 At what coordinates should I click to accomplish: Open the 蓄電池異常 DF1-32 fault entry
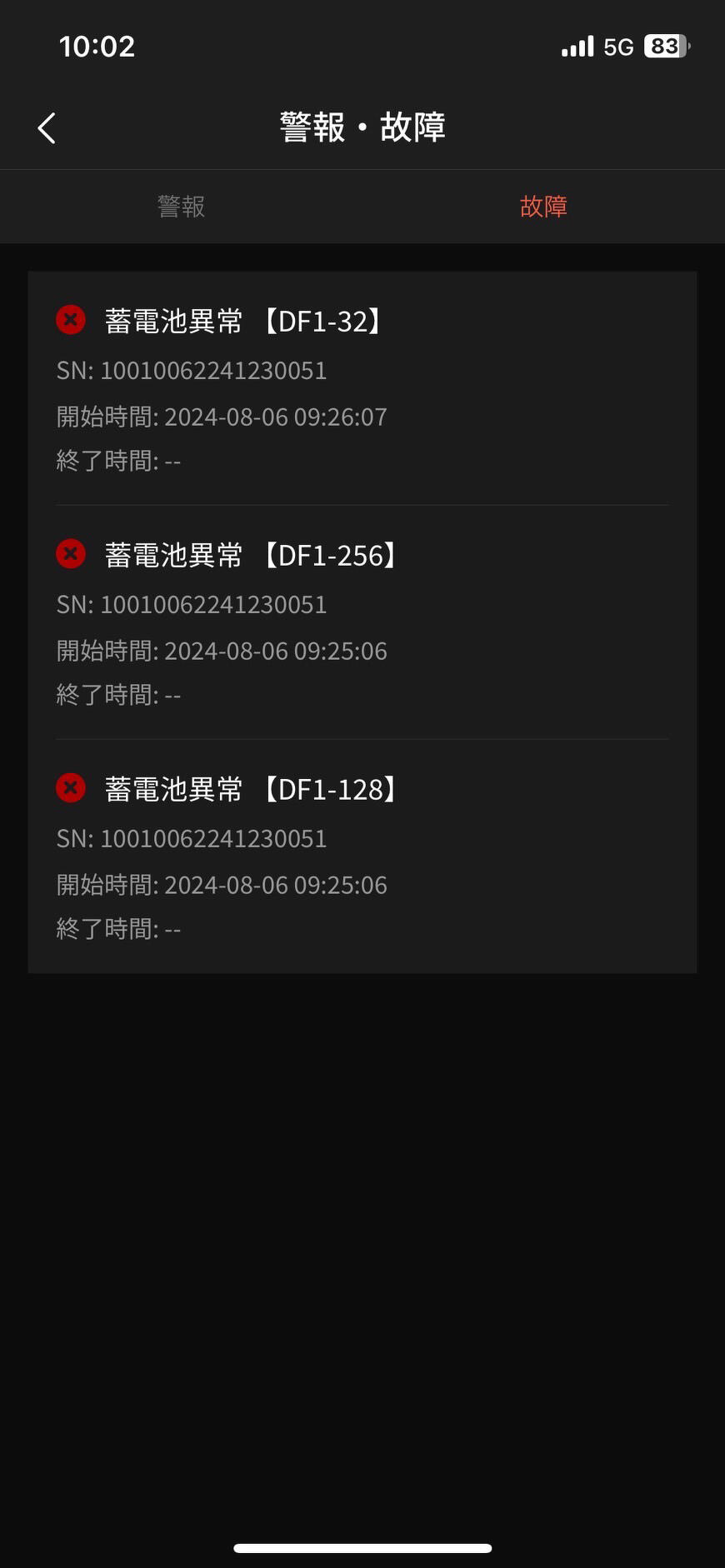coord(362,389)
